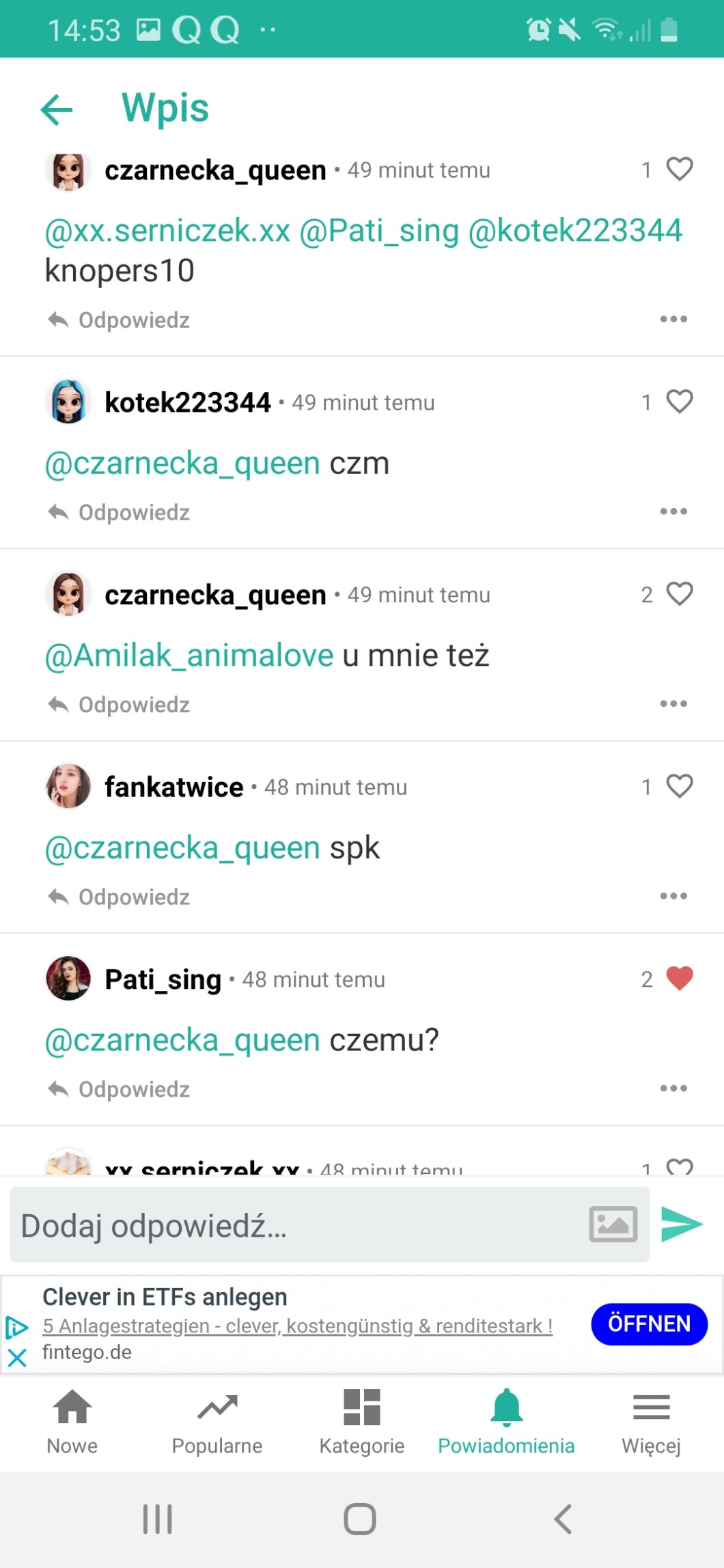Screen dimensions: 724x1568
Task: Like fankatwice's comment
Action: 679,786
